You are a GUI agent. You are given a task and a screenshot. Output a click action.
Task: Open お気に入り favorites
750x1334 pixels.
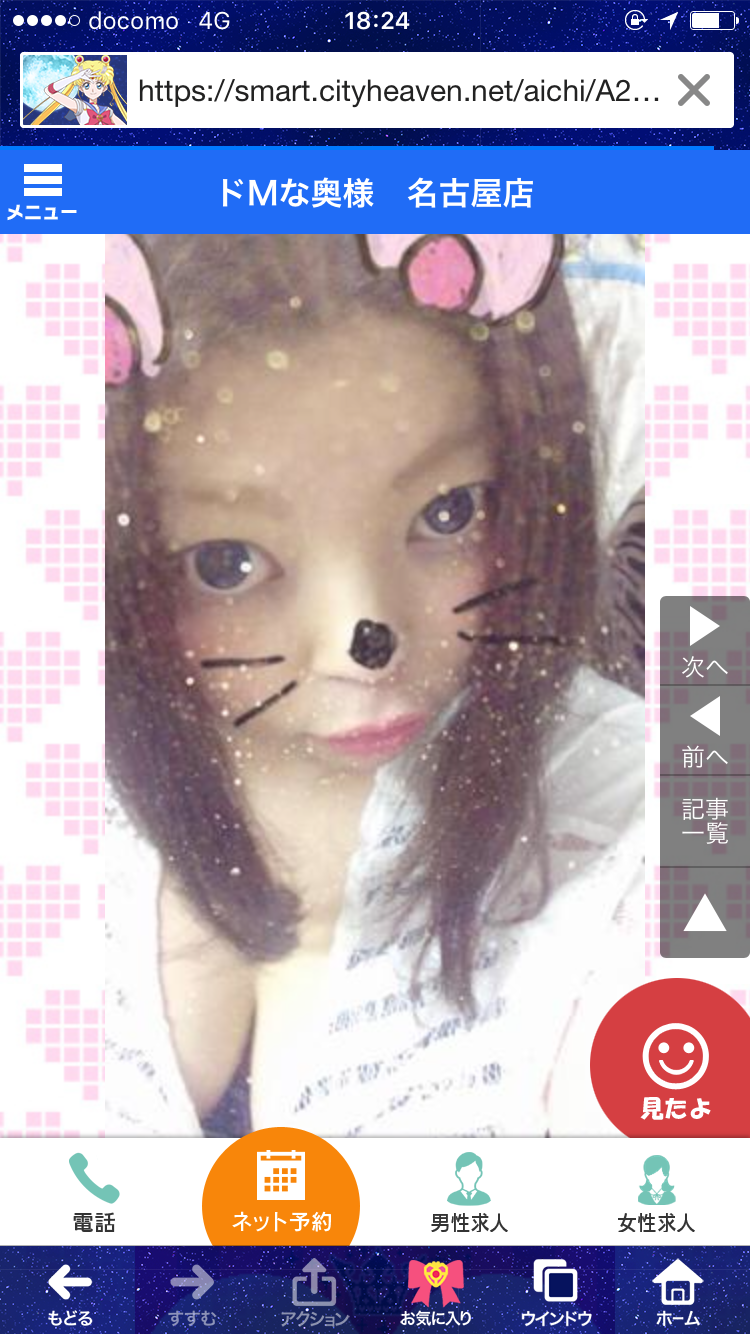(436, 1292)
